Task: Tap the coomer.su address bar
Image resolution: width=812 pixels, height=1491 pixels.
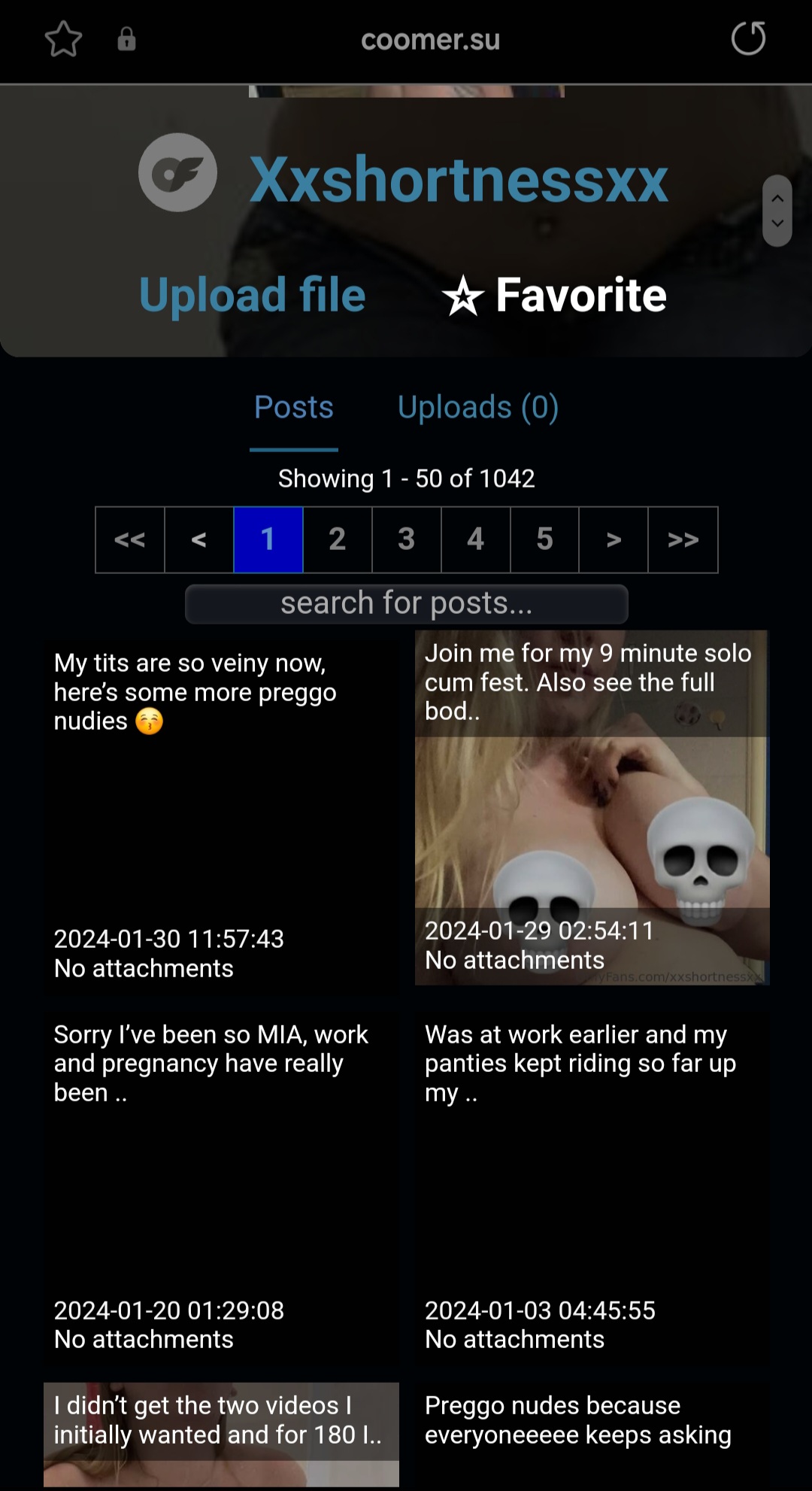Action: tap(430, 40)
